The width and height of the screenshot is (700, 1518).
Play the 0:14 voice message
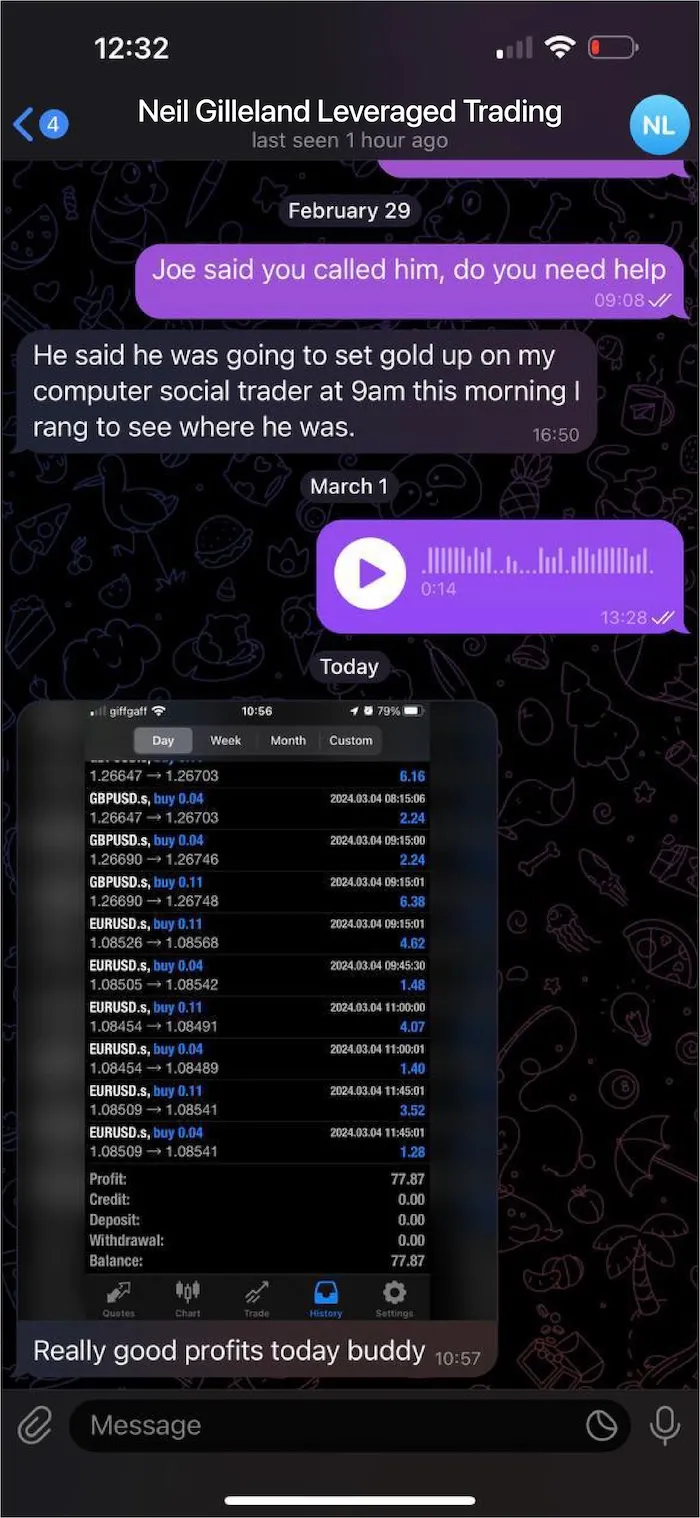(x=370, y=574)
